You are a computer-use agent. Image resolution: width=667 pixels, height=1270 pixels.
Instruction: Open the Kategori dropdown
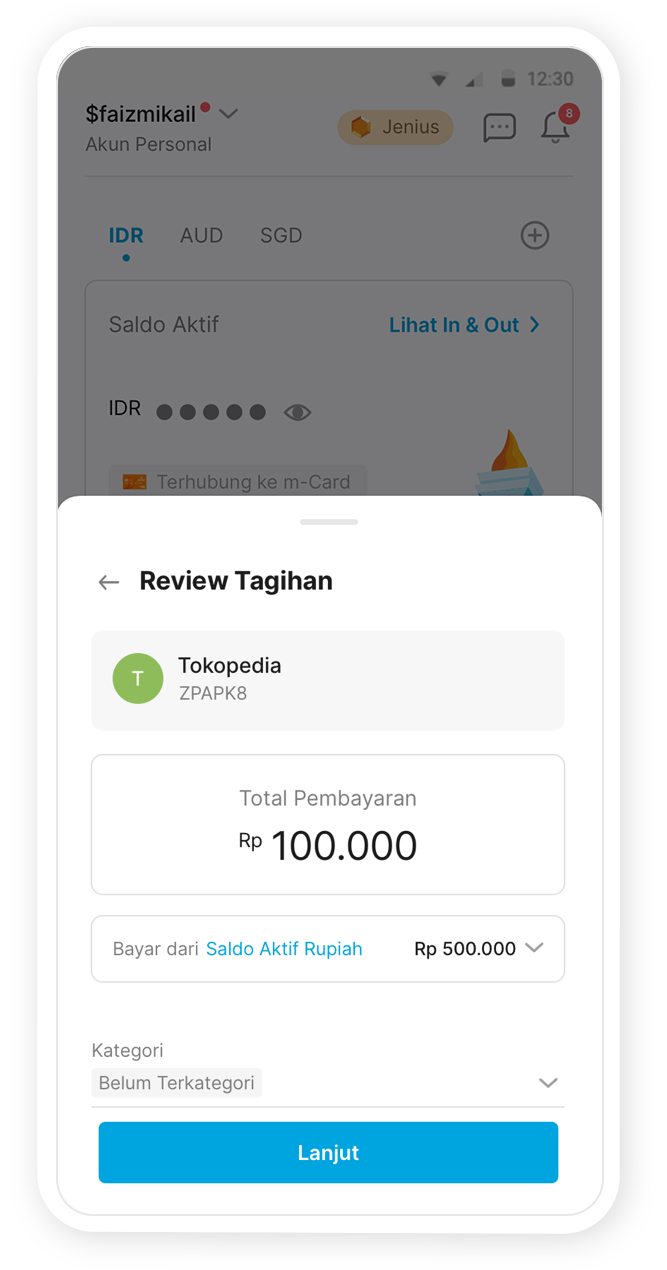tap(547, 1083)
